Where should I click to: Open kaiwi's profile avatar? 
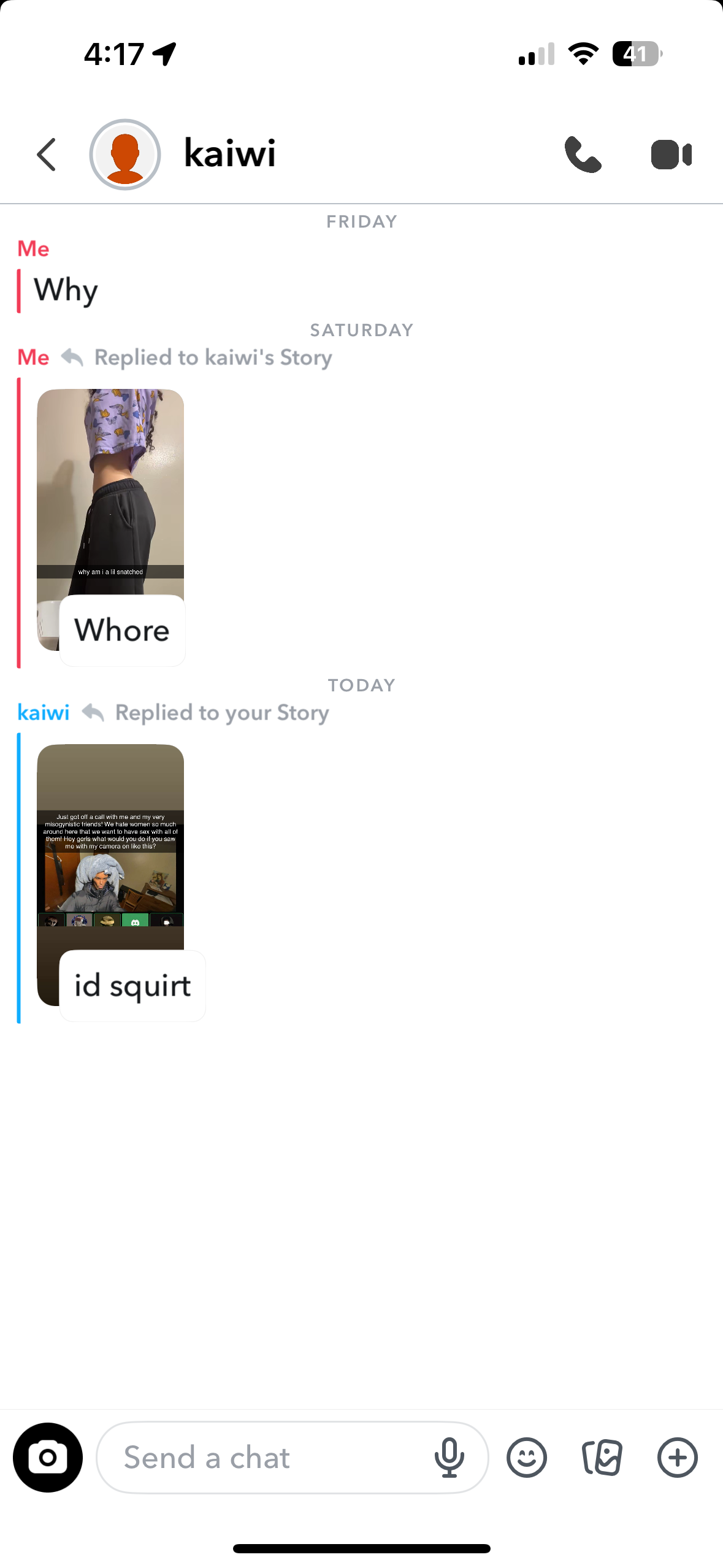point(125,155)
